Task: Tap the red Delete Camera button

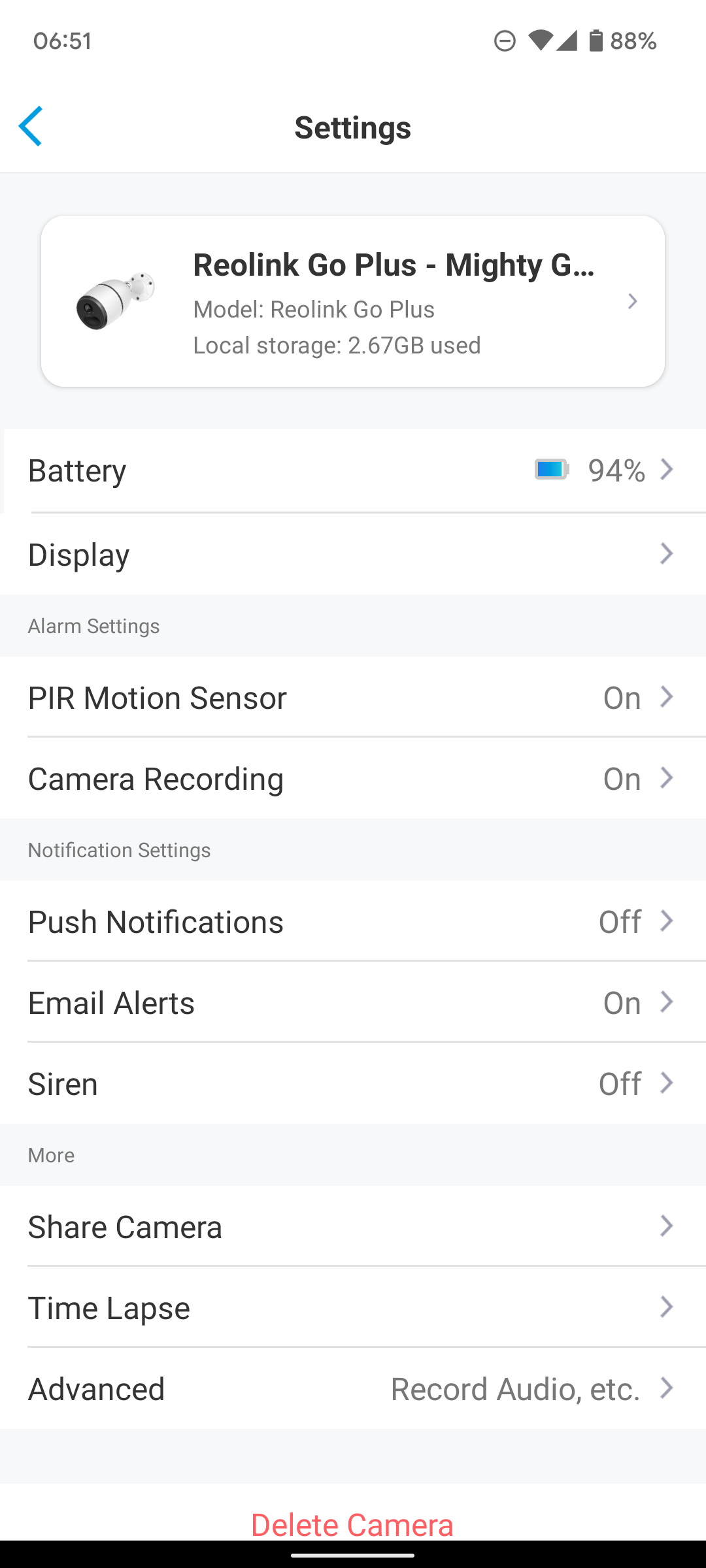Action: [x=352, y=1522]
